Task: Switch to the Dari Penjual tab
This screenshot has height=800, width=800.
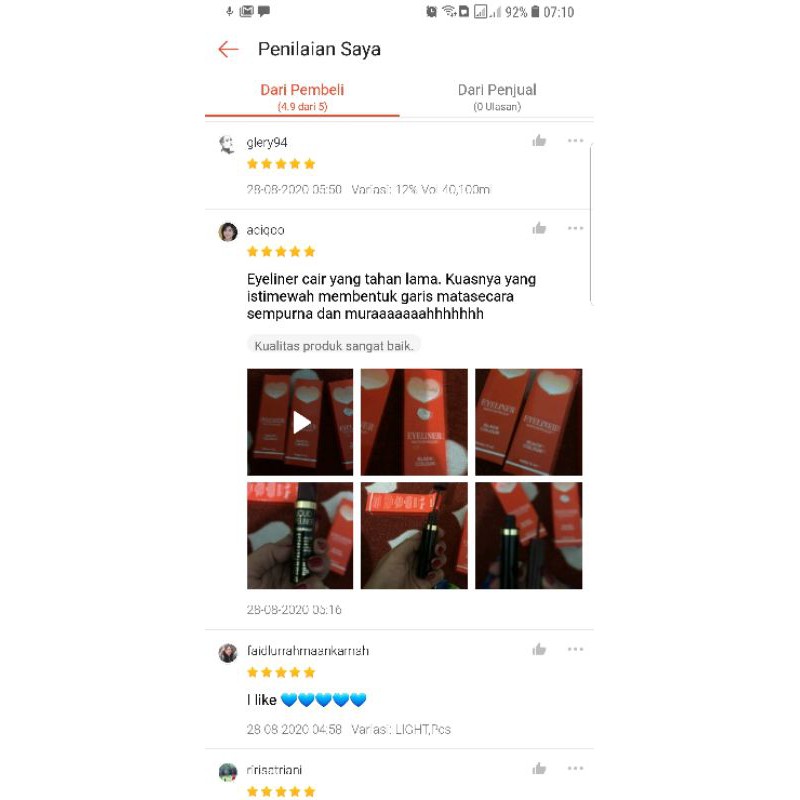Action: (497, 96)
